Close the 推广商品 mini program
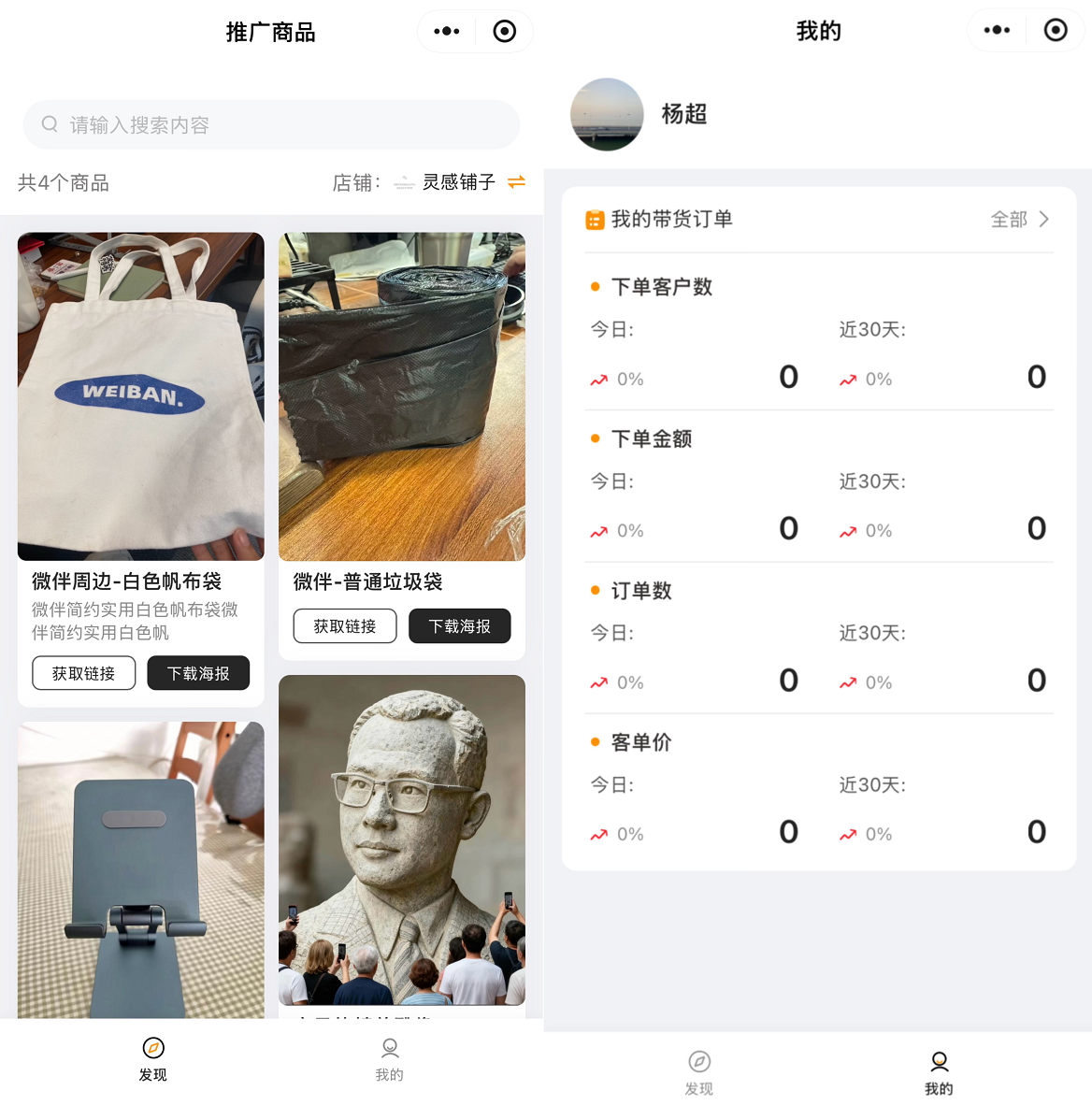Screen dimensions: 1092x1105 [x=505, y=32]
